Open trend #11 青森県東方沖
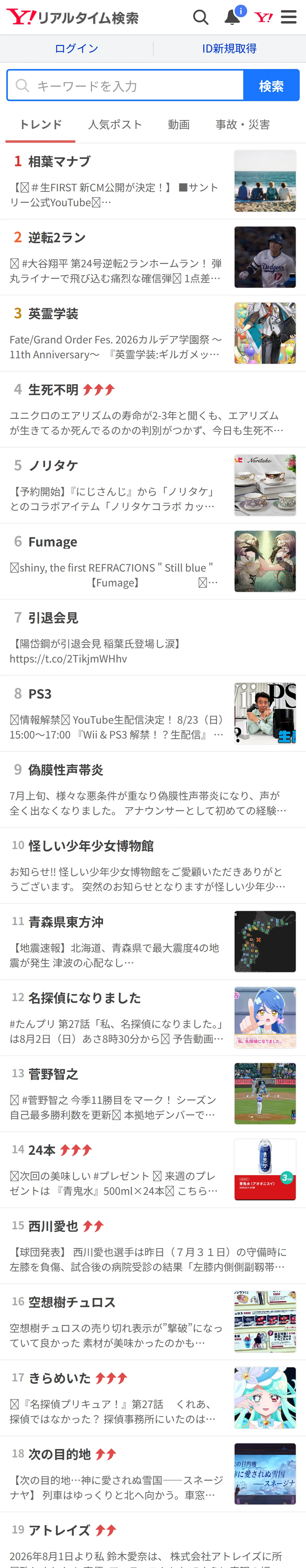The height and width of the screenshot is (1568, 306). (x=153, y=942)
